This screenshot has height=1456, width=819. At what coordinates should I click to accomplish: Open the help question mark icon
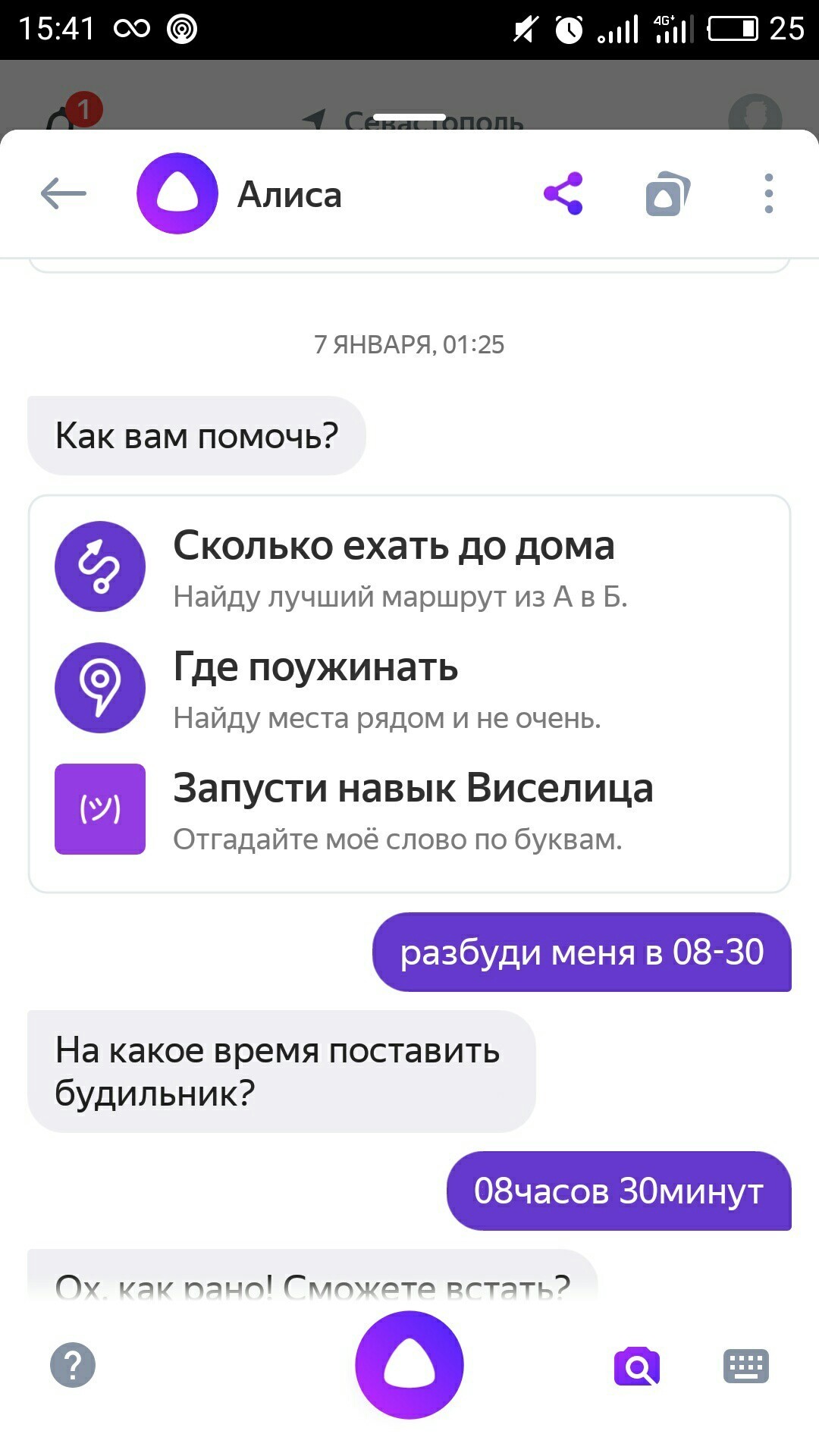pos(73,1365)
